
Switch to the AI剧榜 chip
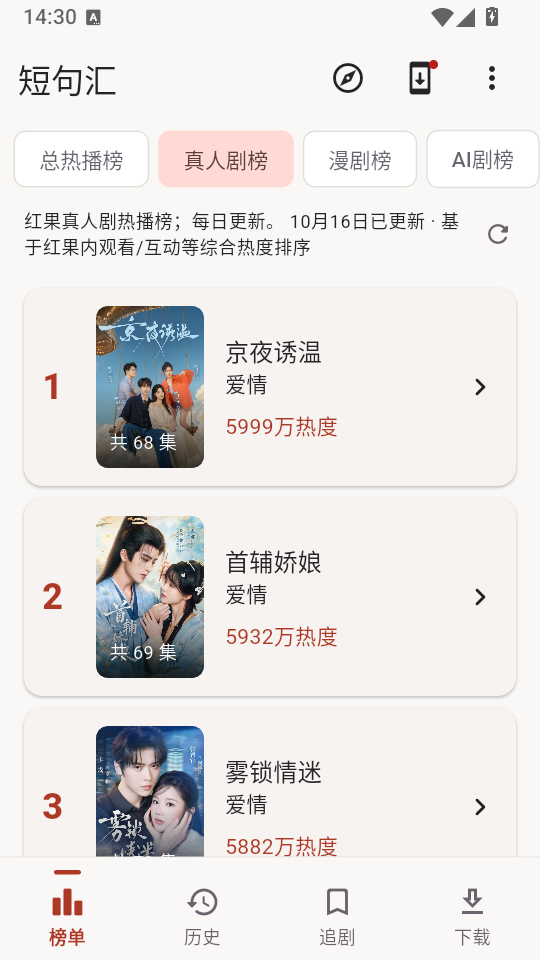tap(483, 159)
